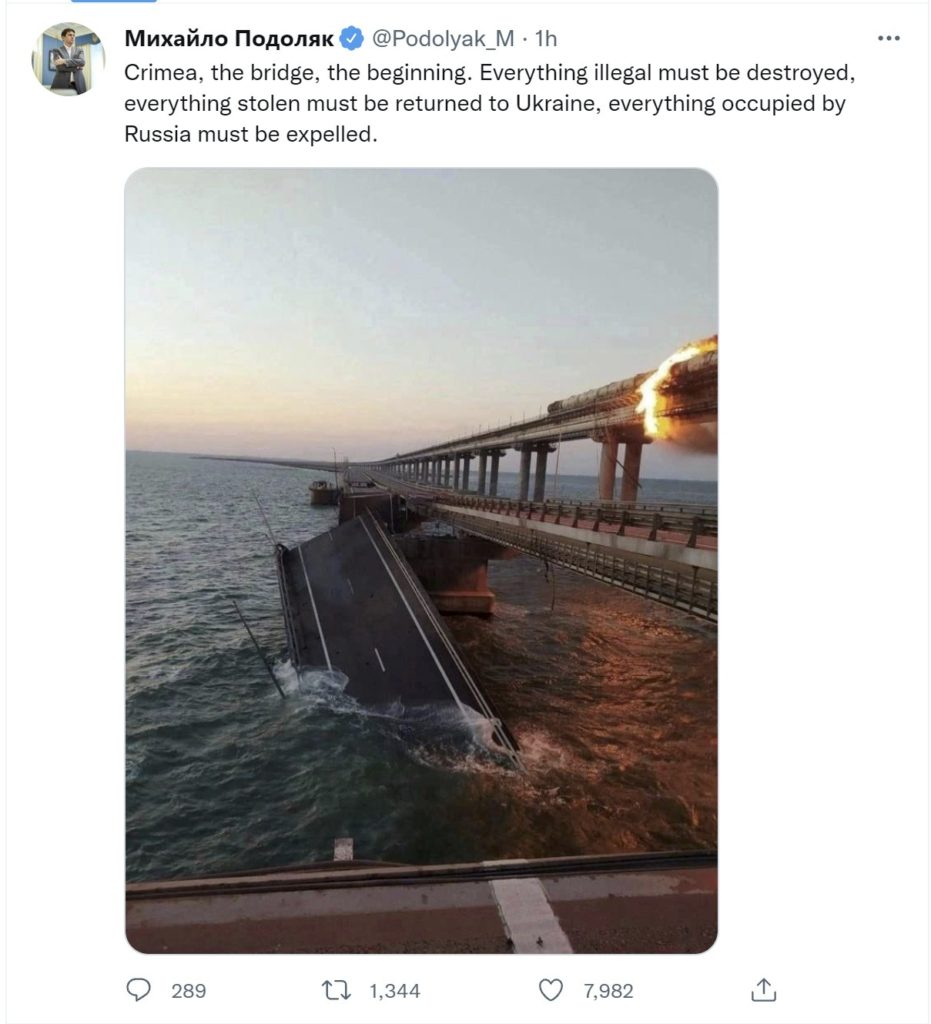Image resolution: width=931 pixels, height=1024 pixels.
Task: Open the @Podolyak_M handle link
Action: pos(443,39)
